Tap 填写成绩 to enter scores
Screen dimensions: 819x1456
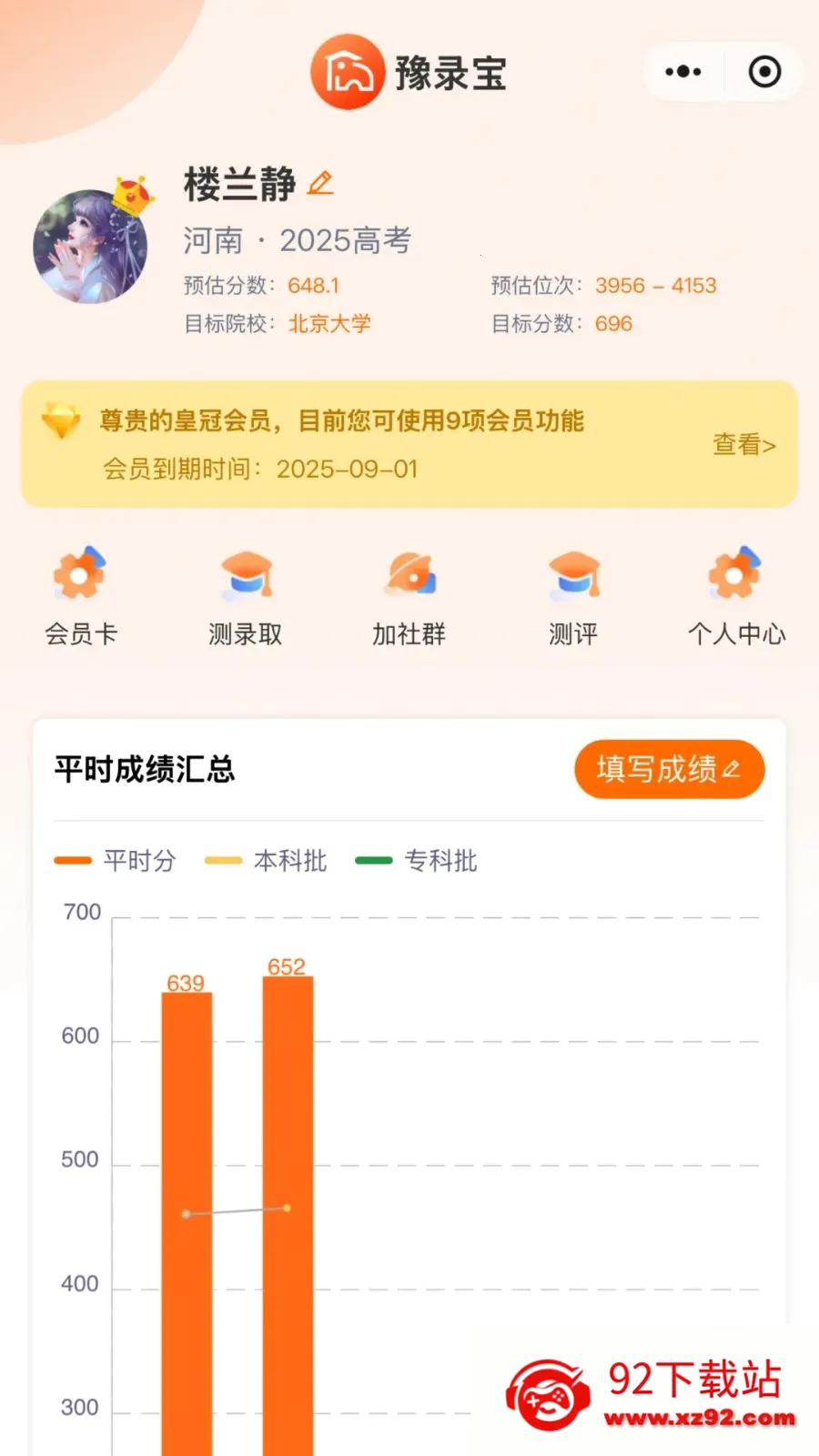pyautogui.click(x=669, y=769)
